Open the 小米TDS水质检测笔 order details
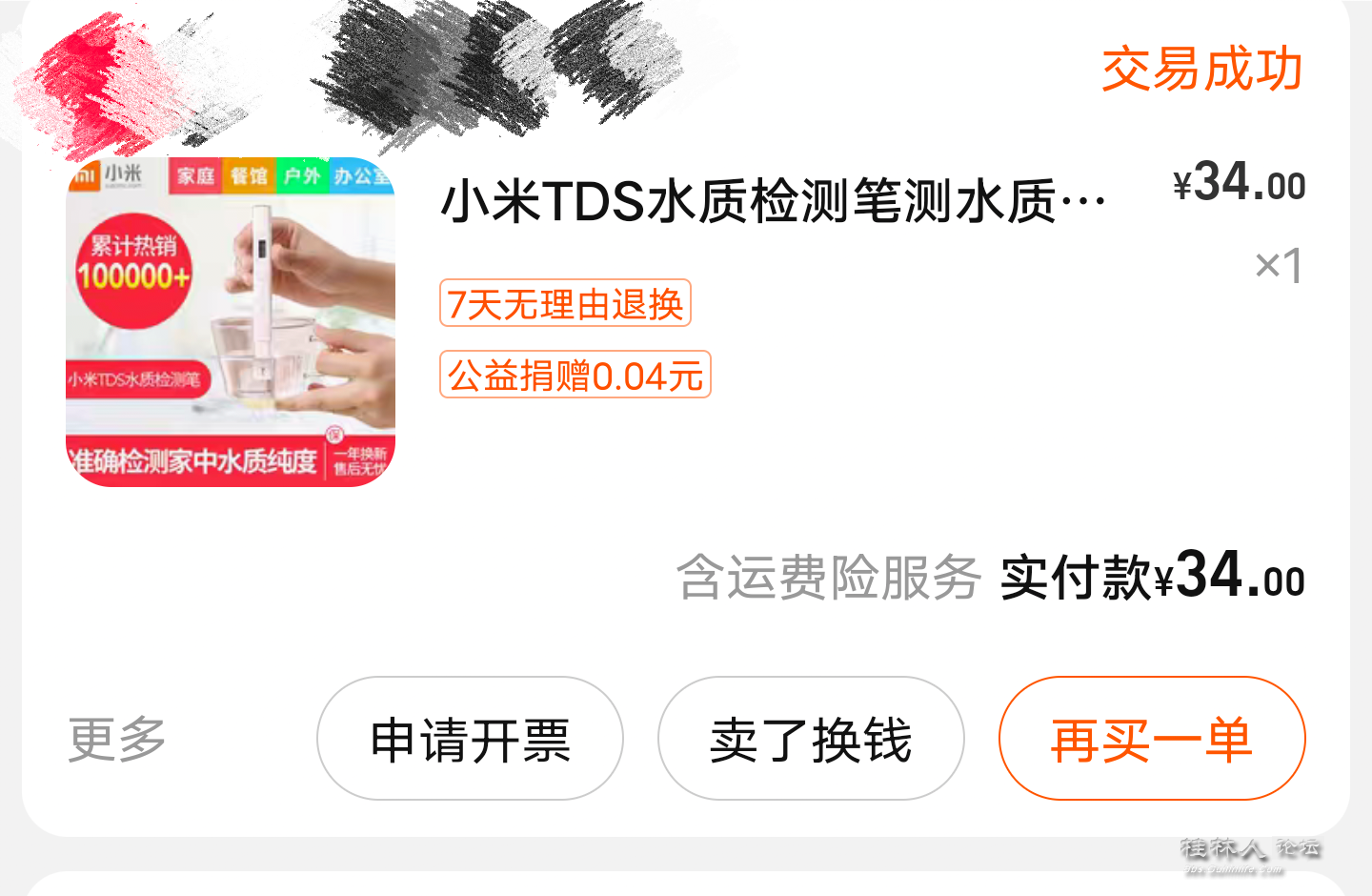Screen dimensions: 1372x896 pos(774,202)
